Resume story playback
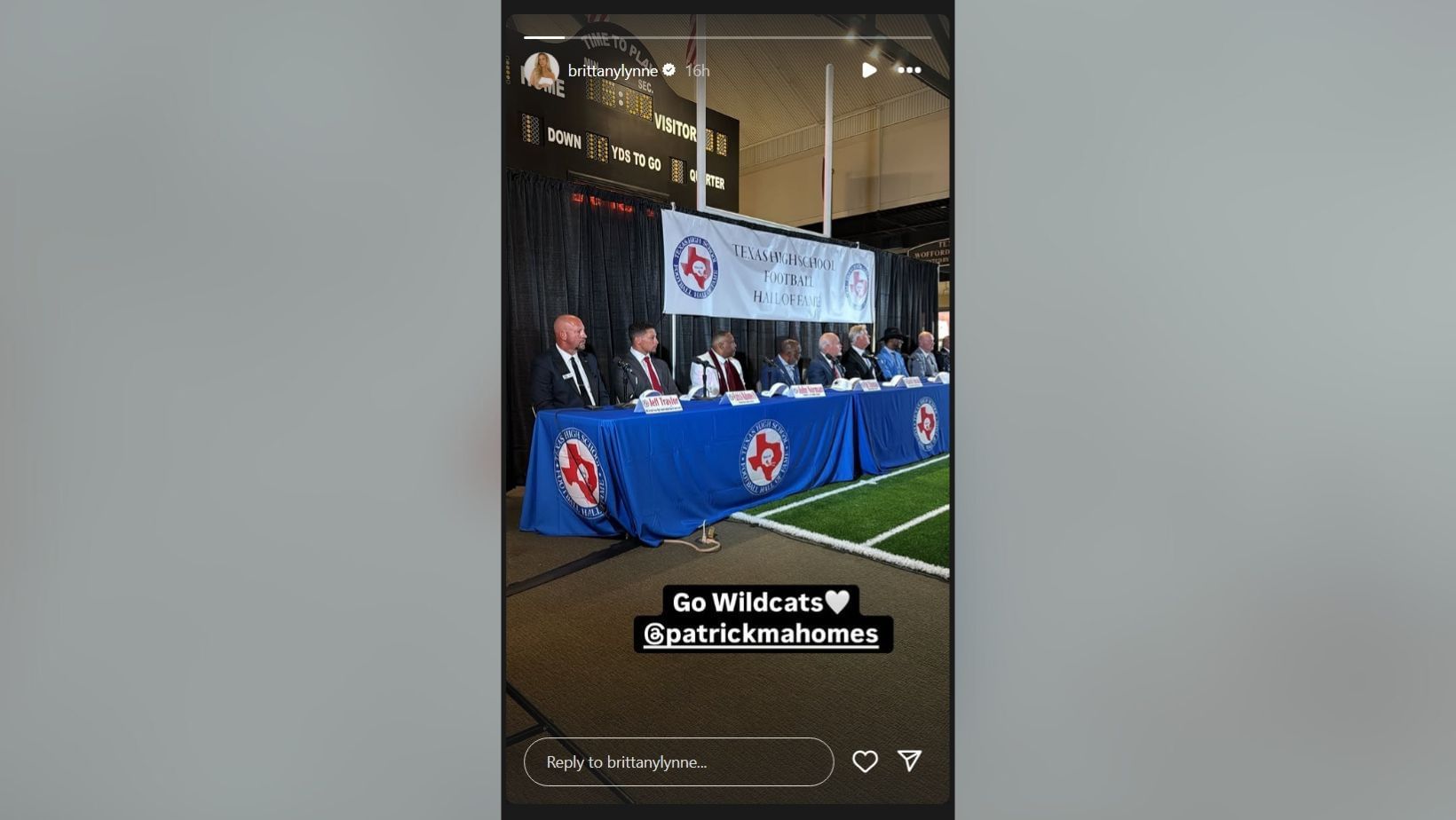Viewport: 1456px width, 820px height. (869, 70)
